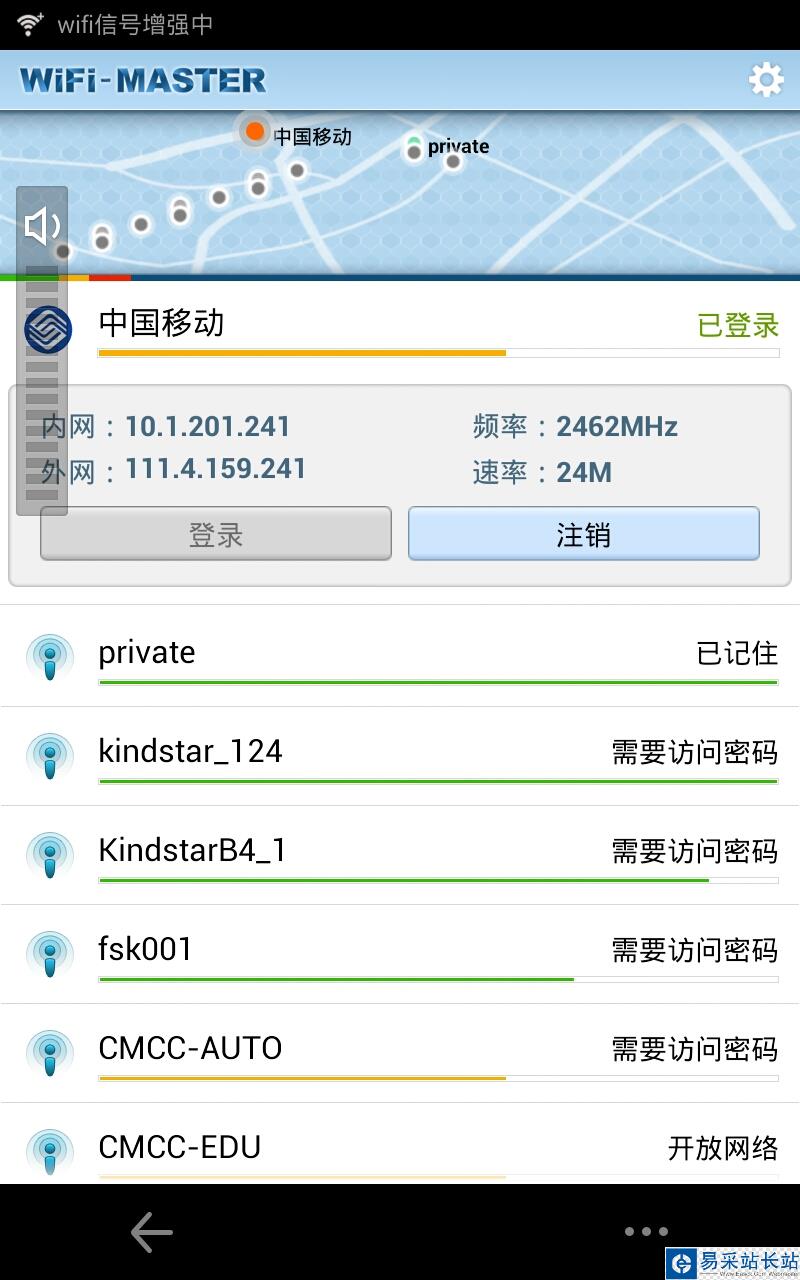Tap the private marker on the map
Viewport: 800px width, 1280px height.
point(414,150)
